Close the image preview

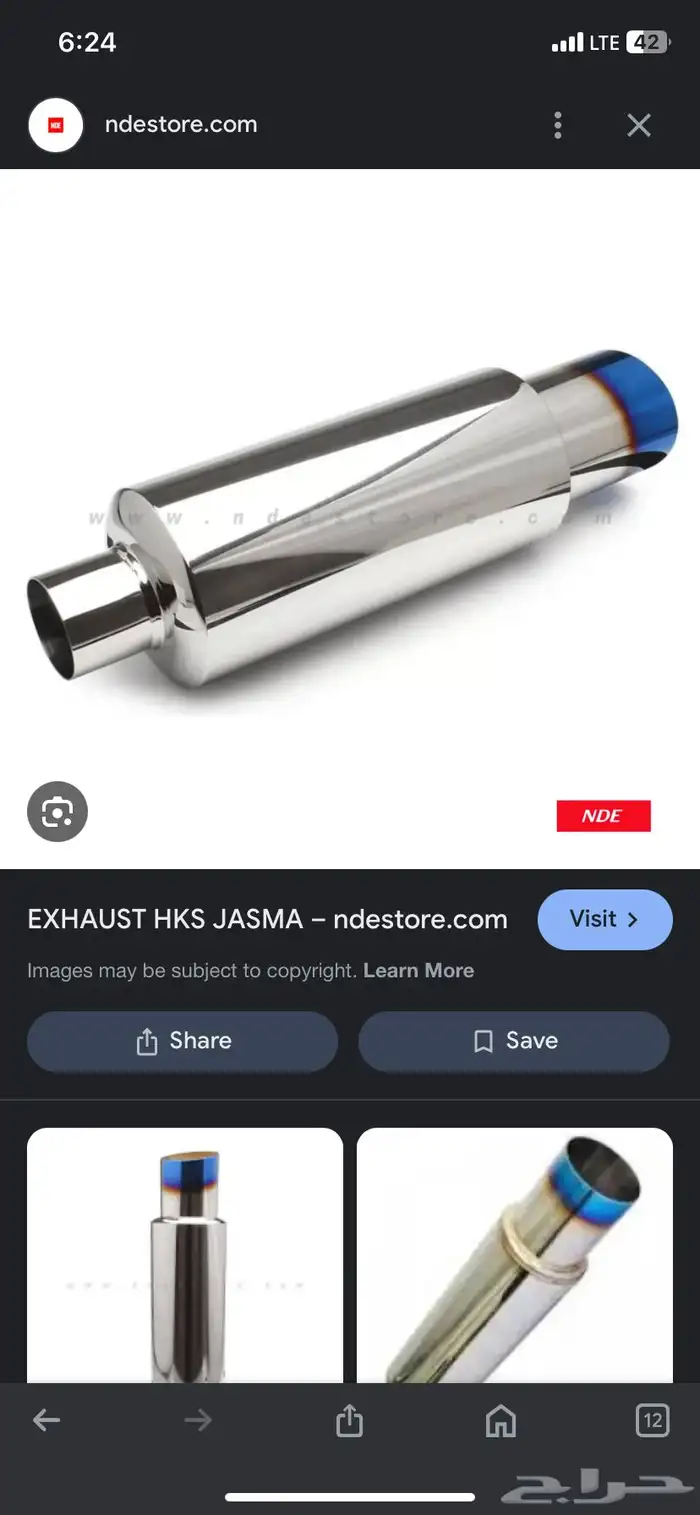[x=639, y=125]
